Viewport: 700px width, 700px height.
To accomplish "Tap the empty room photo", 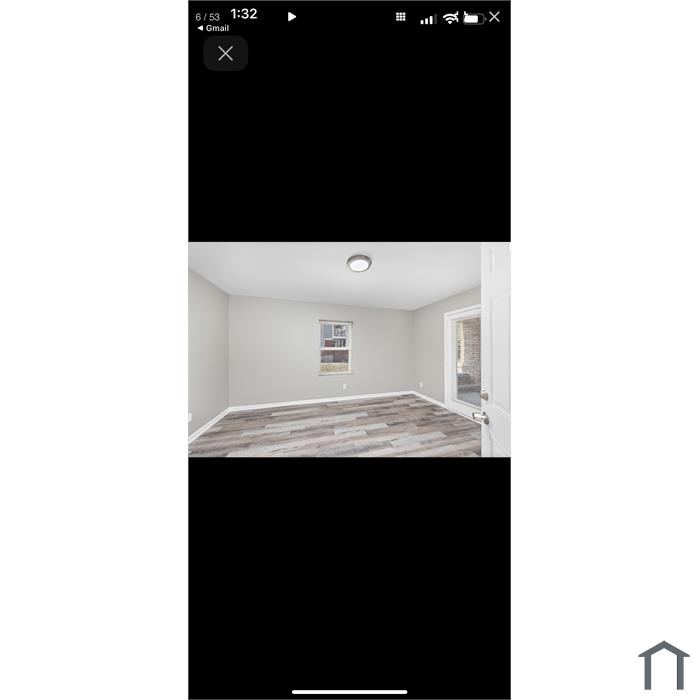I will point(340,349).
